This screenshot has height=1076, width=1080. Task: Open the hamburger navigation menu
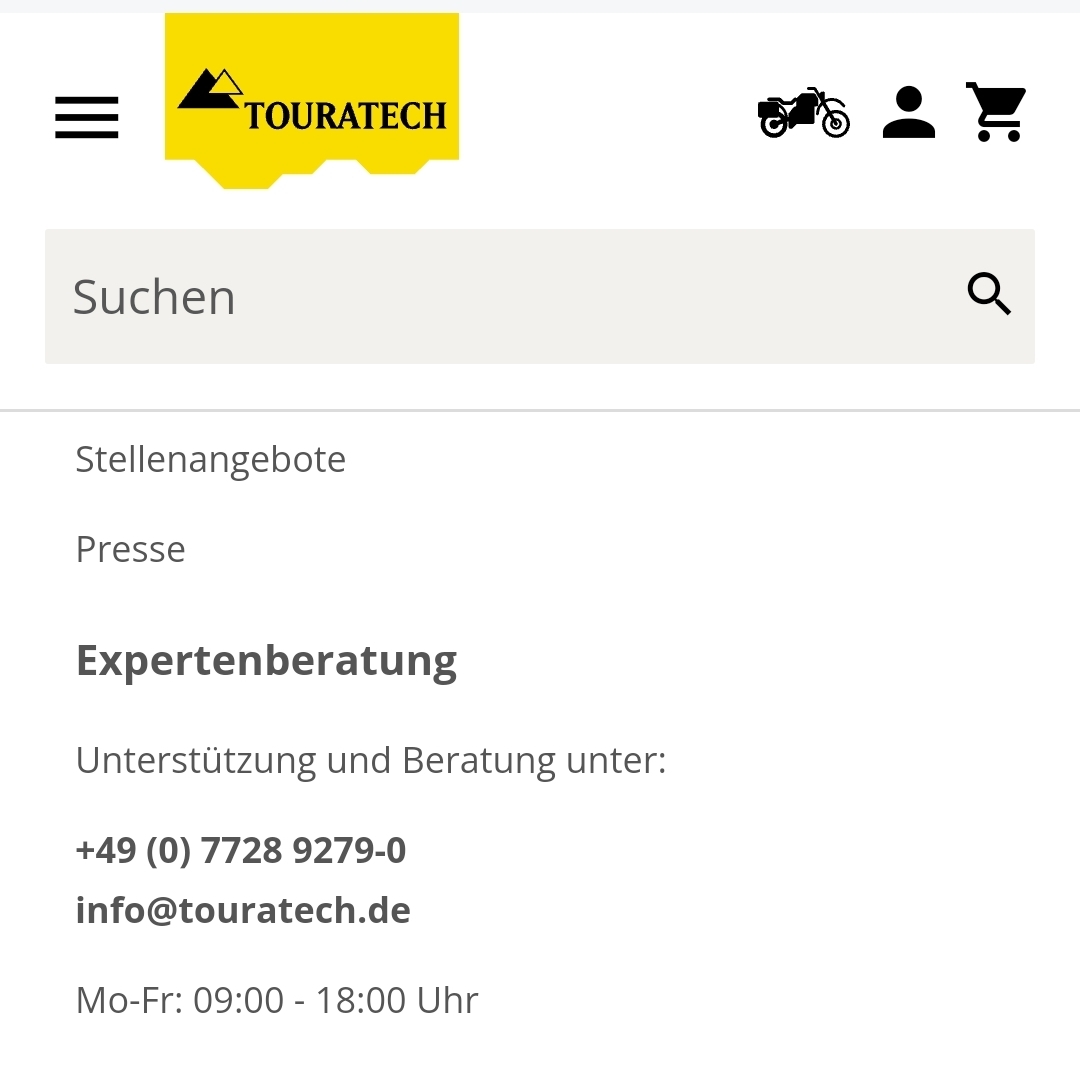tap(87, 117)
